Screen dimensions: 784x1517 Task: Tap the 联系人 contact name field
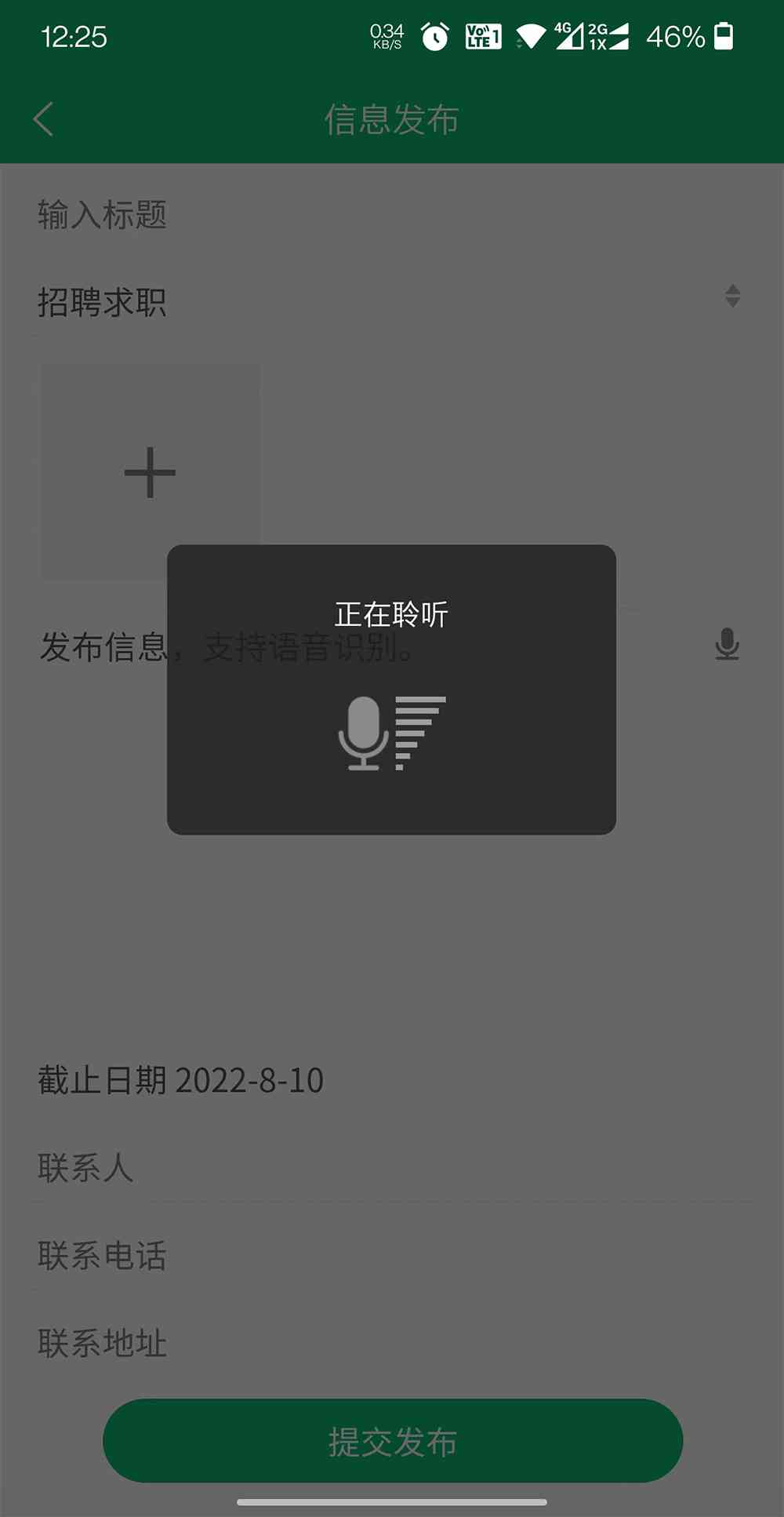pos(392,1167)
